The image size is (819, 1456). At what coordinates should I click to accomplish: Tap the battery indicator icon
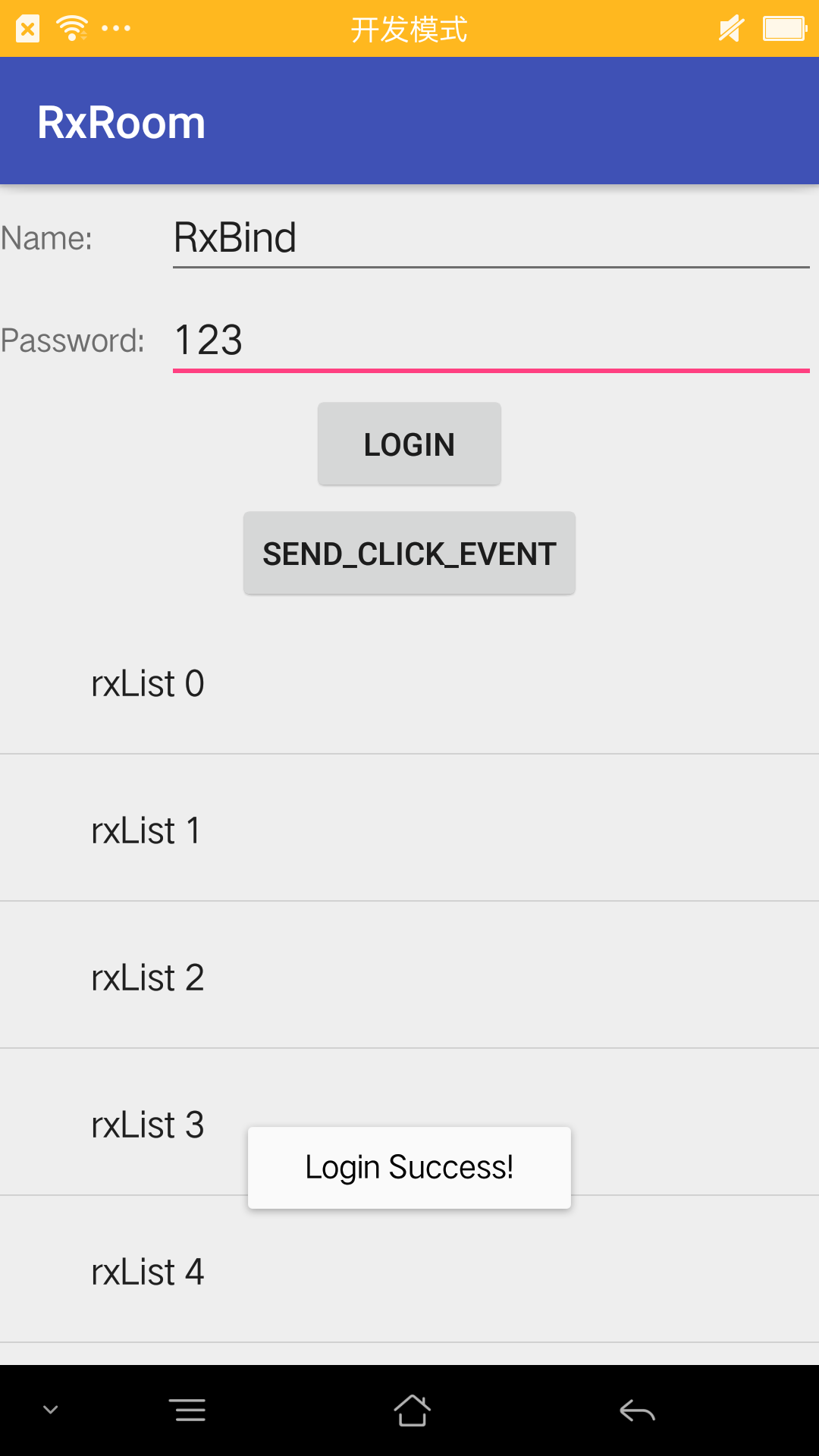[786, 28]
